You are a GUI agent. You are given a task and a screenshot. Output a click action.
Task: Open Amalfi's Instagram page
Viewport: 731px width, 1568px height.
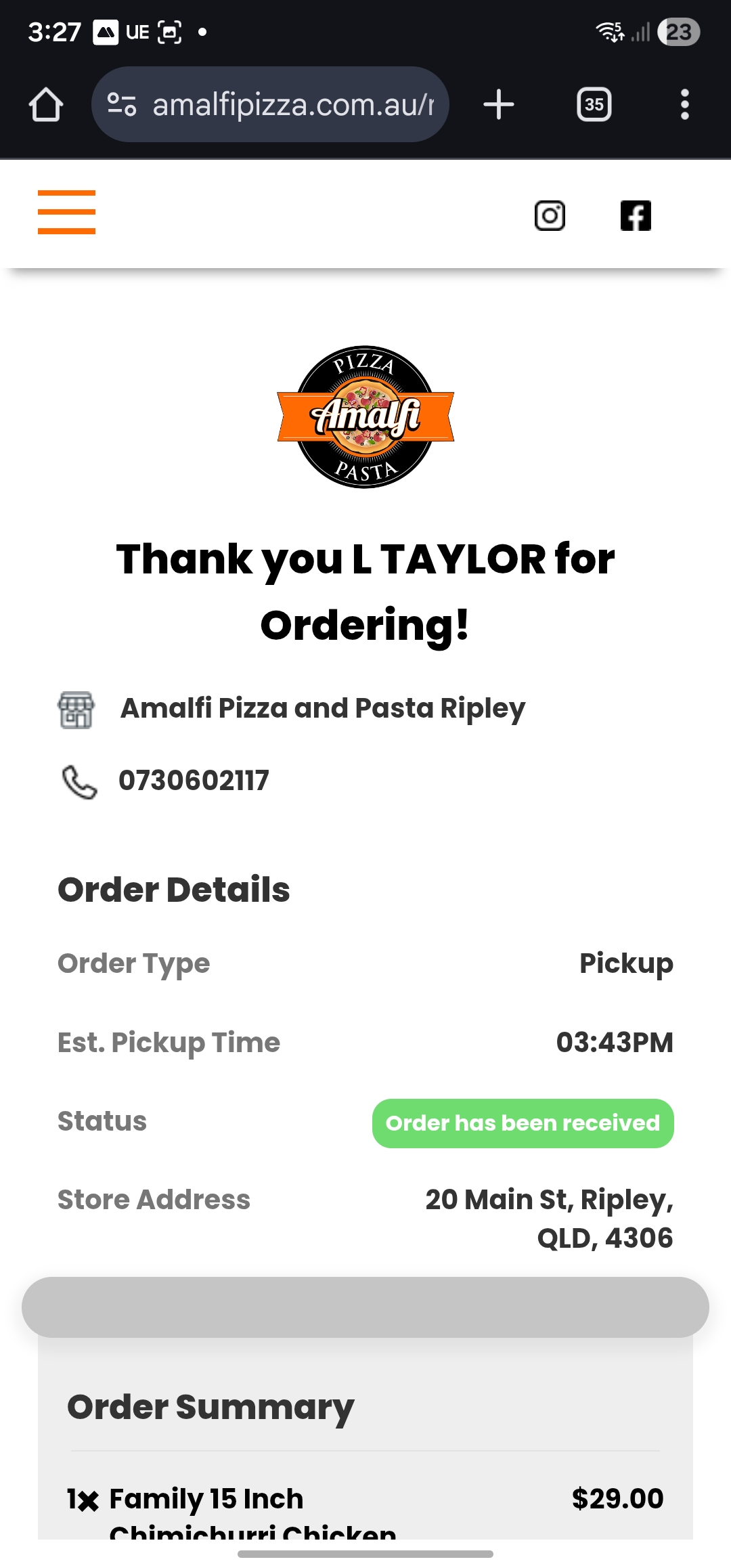[550, 216]
